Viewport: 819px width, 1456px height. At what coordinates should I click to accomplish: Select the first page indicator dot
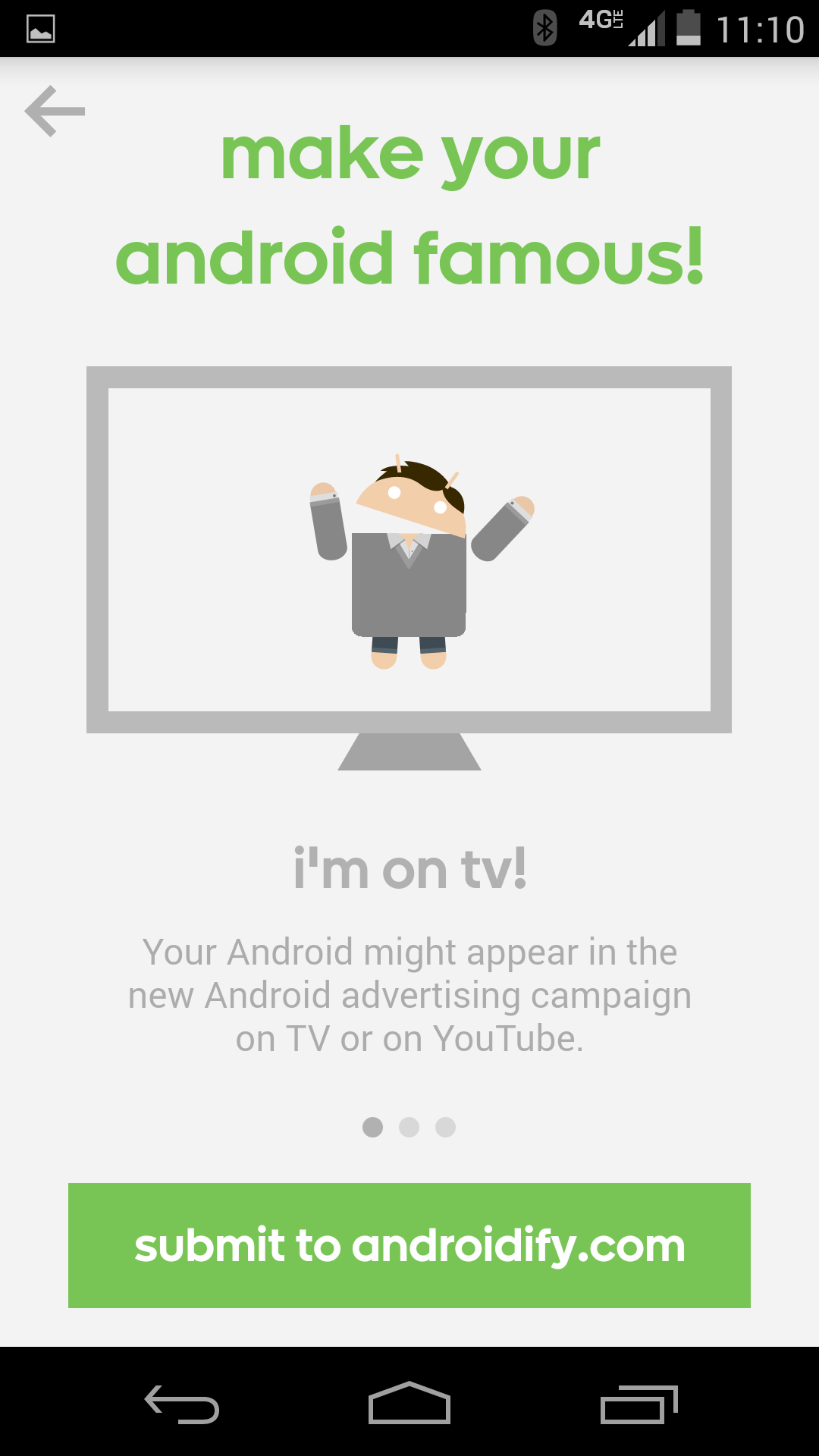pyautogui.click(x=373, y=1128)
